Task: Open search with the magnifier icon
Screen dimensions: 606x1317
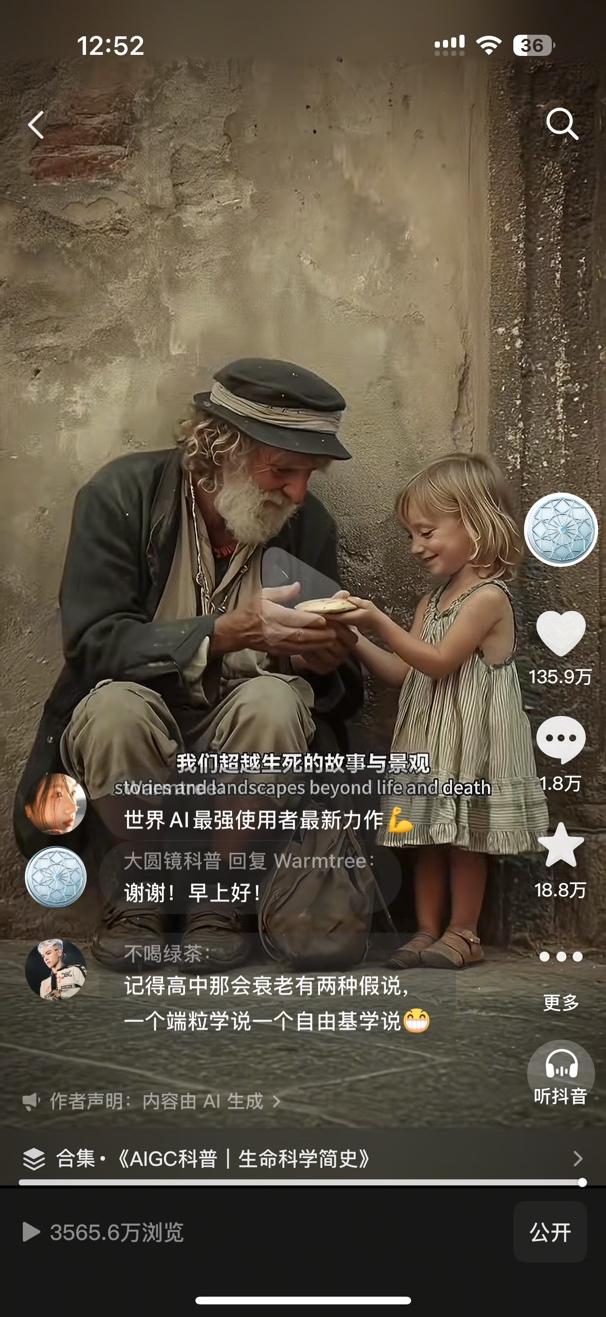Action: point(562,124)
